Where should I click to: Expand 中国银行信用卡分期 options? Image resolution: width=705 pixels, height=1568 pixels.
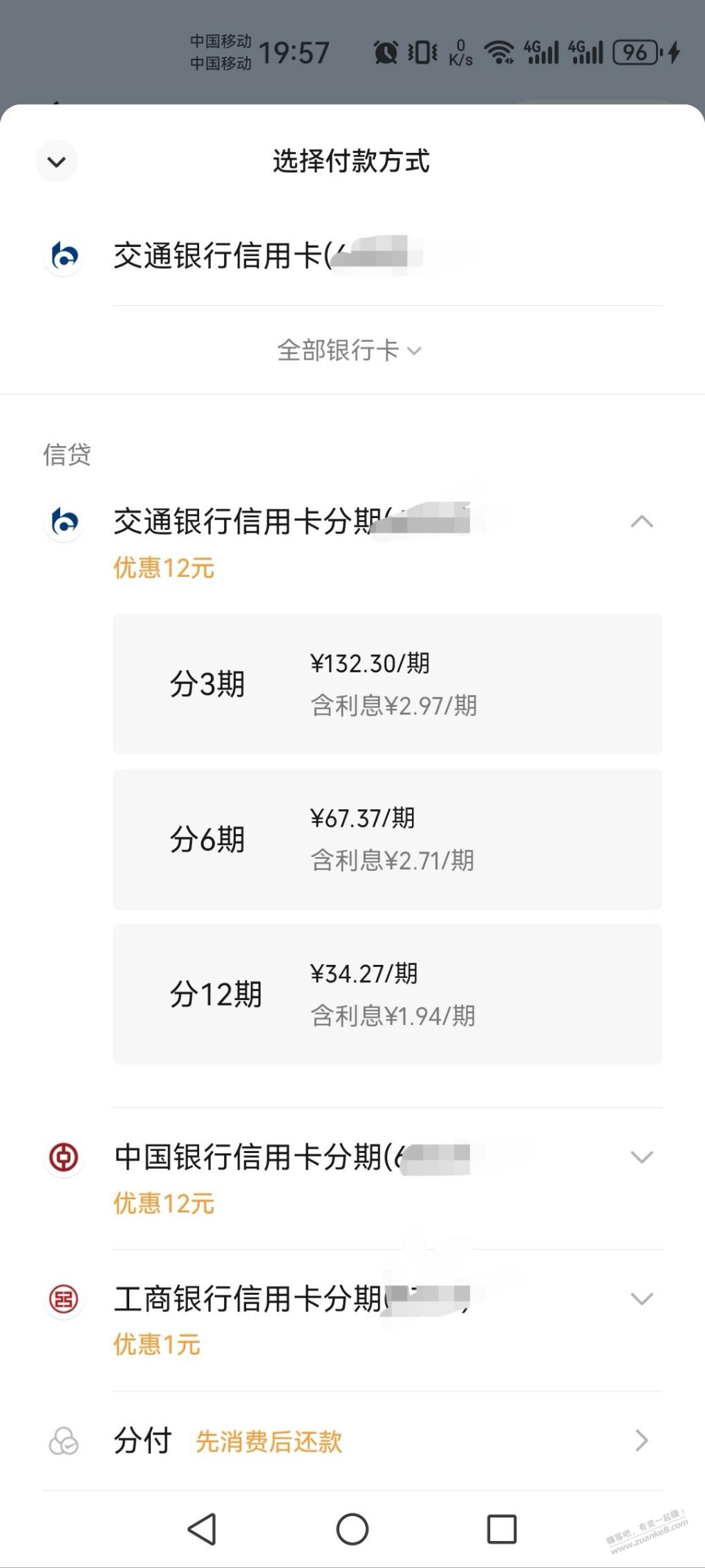coord(641,1157)
